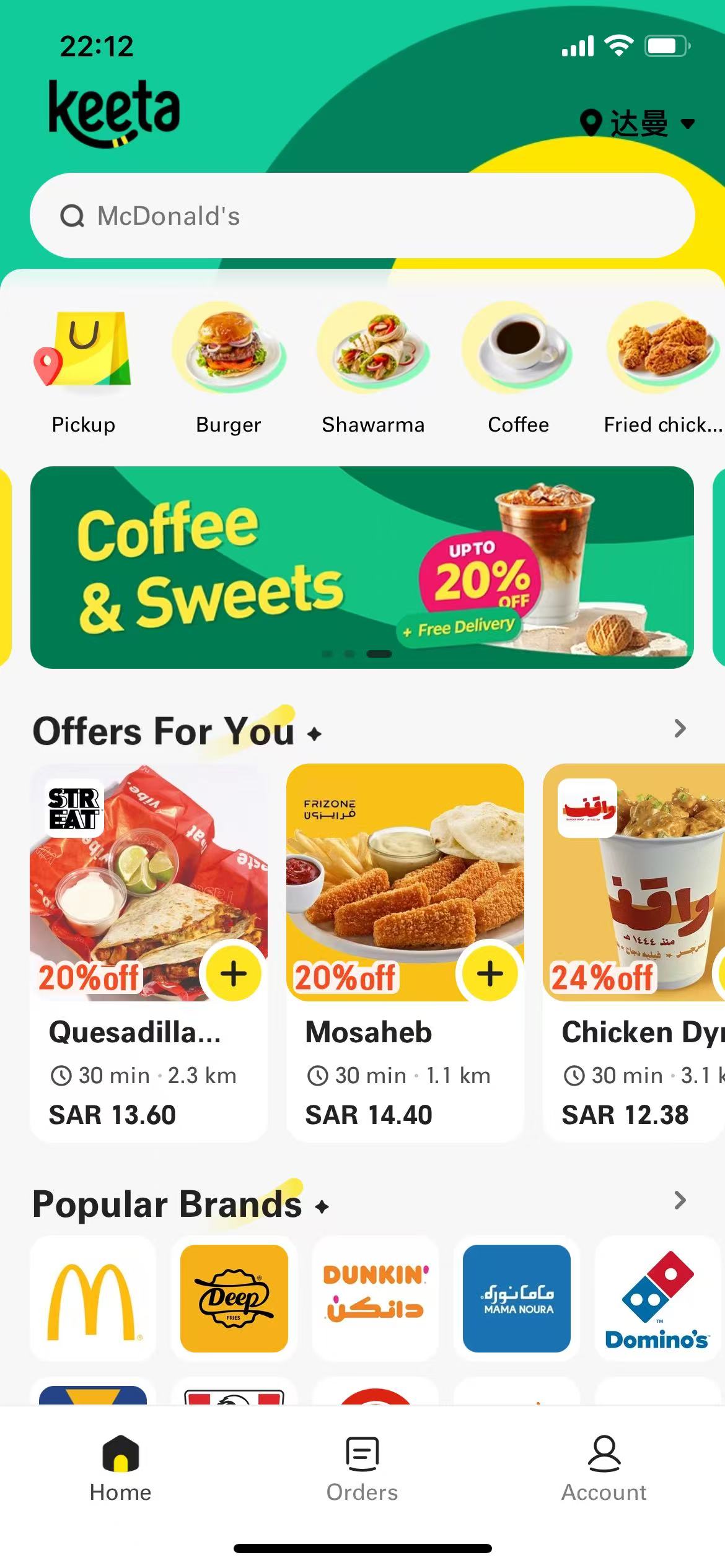The width and height of the screenshot is (725, 1568).
Task: Go to the Account tab
Action: pyautogui.click(x=604, y=1469)
